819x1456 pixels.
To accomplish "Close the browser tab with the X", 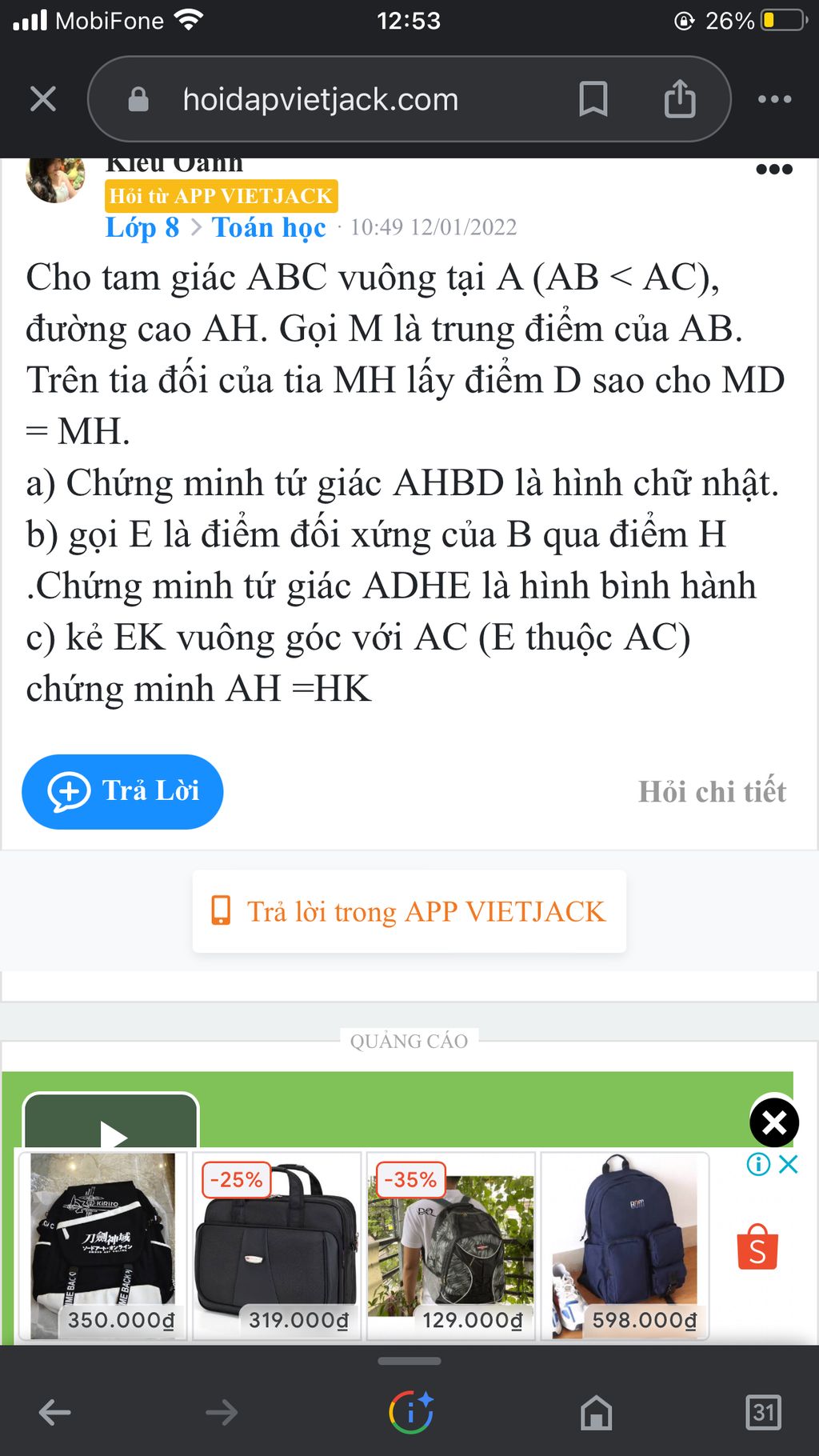I will pos(43,99).
